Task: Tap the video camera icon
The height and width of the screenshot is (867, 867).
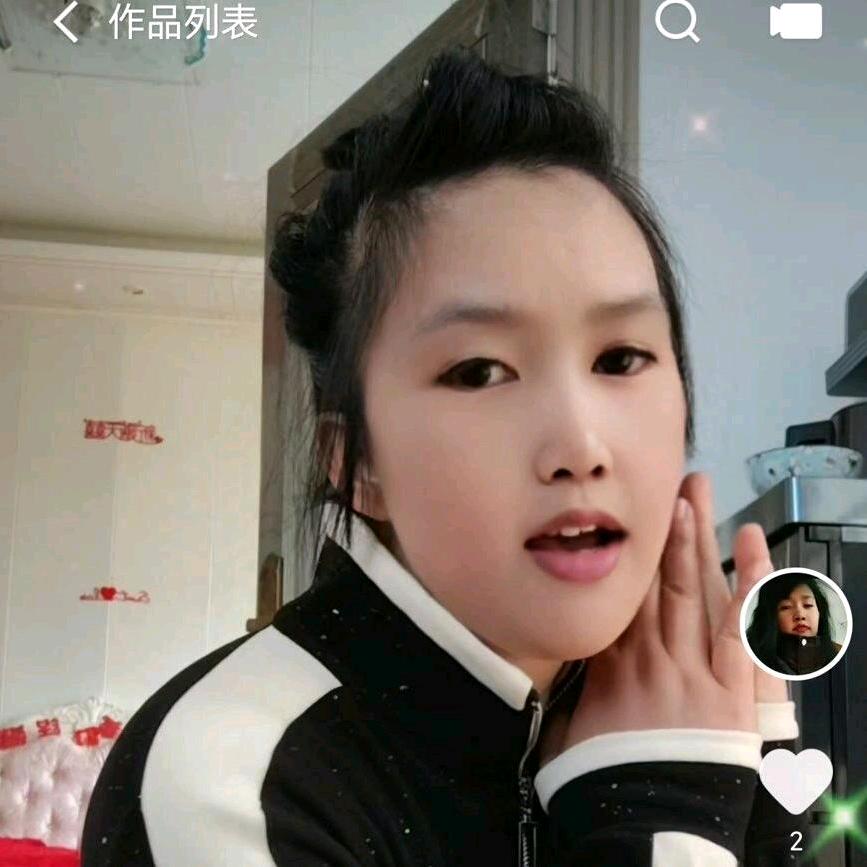Action: pyautogui.click(x=795, y=21)
